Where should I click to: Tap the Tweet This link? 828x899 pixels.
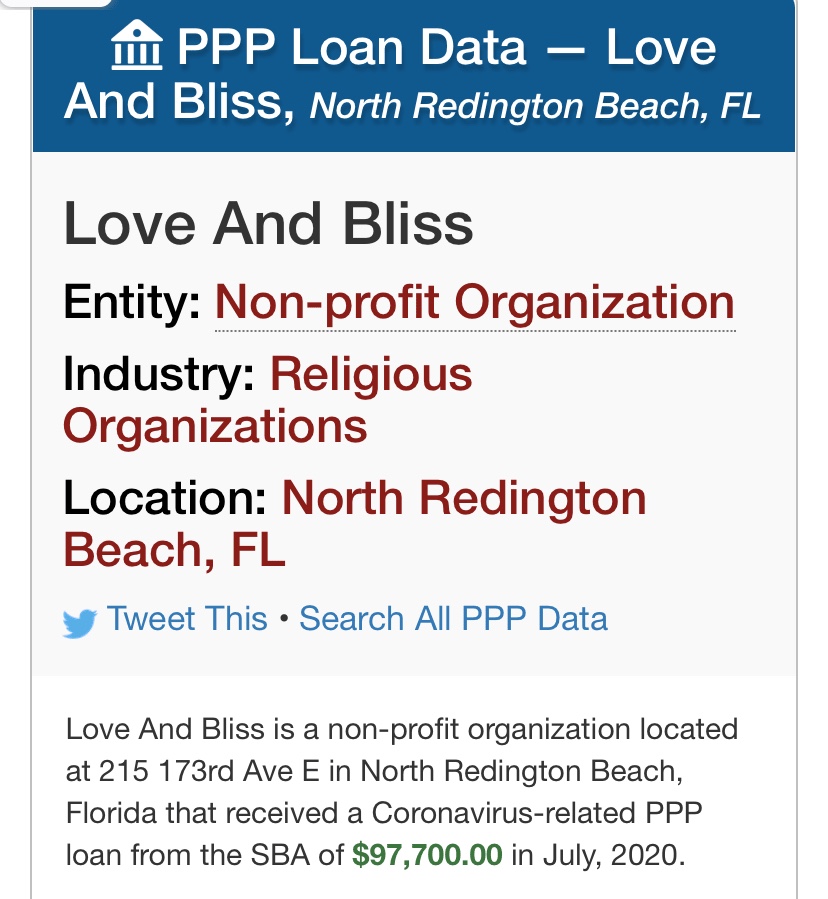(186, 619)
